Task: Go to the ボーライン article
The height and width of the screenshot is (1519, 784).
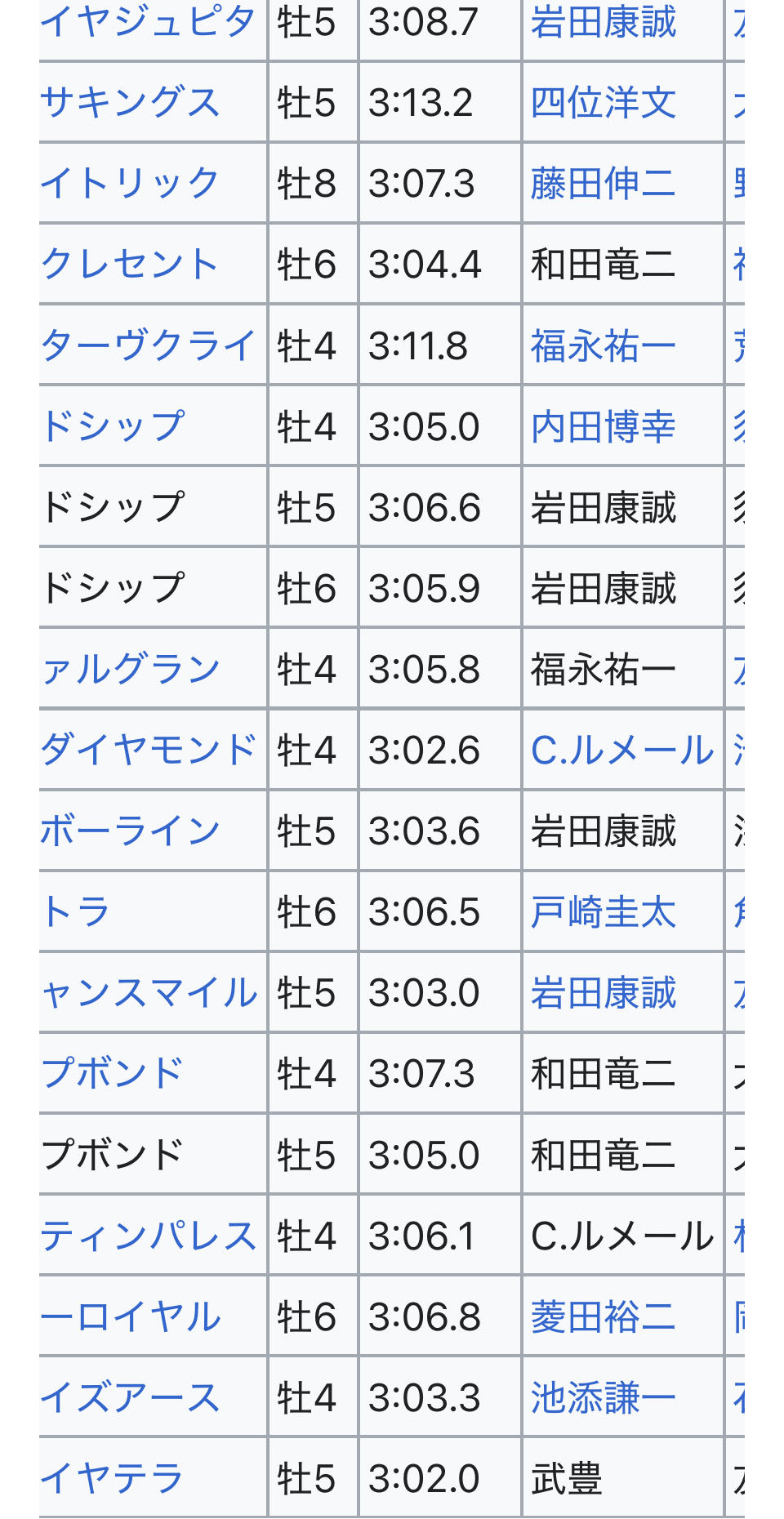Action: [130, 831]
